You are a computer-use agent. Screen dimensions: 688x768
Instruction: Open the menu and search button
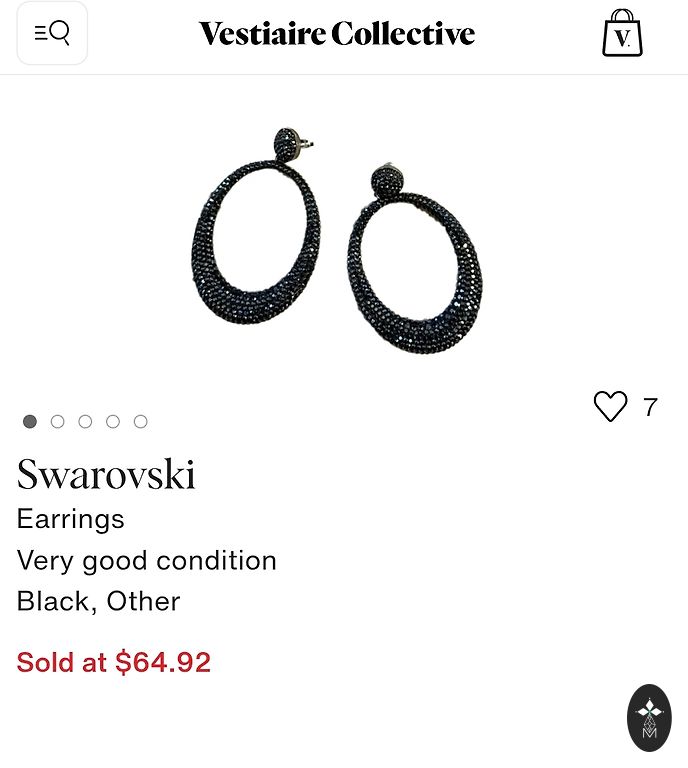[52, 33]
